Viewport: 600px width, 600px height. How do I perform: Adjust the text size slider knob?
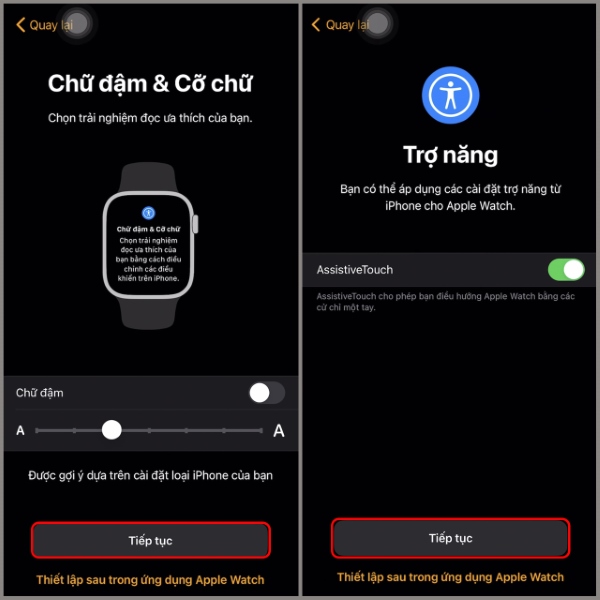(112, 430)
